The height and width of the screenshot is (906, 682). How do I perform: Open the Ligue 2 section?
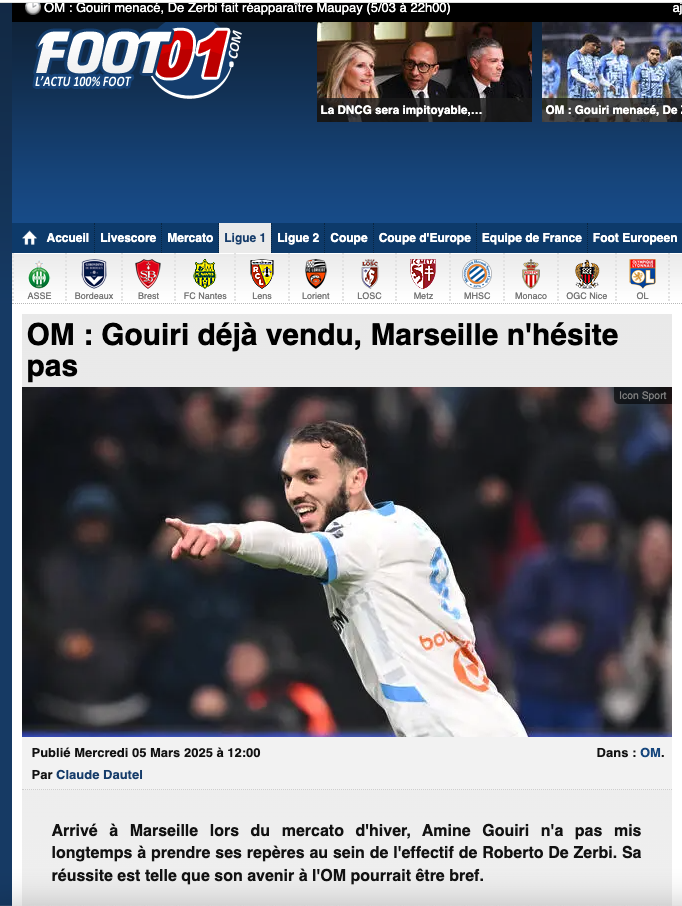298,238
